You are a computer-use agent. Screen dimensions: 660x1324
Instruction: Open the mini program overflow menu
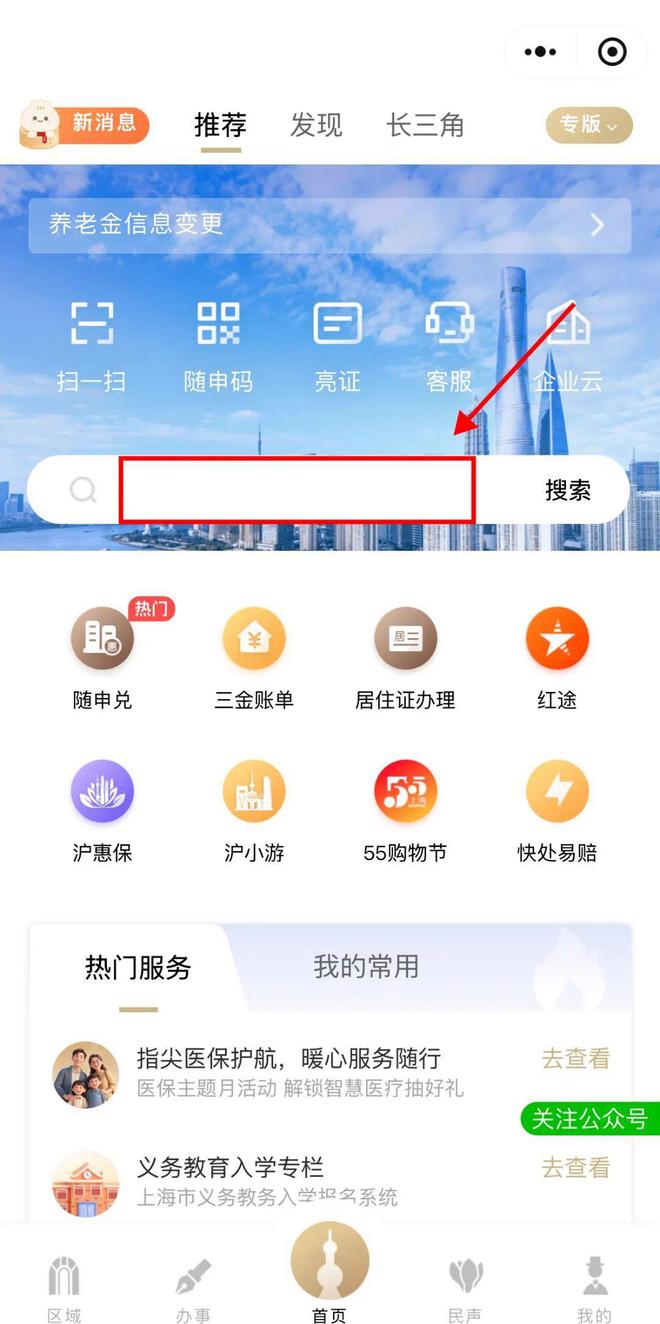(540, 52)
